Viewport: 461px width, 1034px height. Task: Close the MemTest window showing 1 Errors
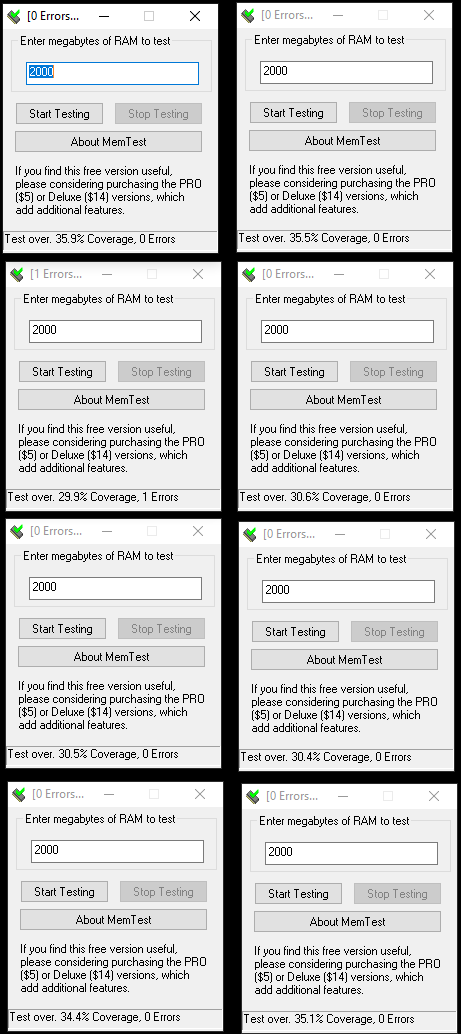pyautogui.click(x=198, y=274)
